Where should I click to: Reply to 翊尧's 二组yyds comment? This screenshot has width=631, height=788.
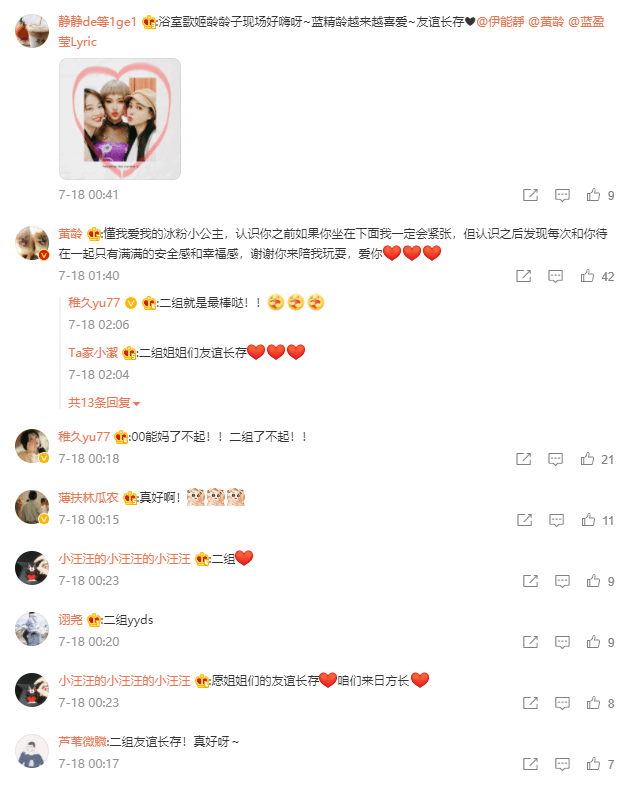coord(562,642)
